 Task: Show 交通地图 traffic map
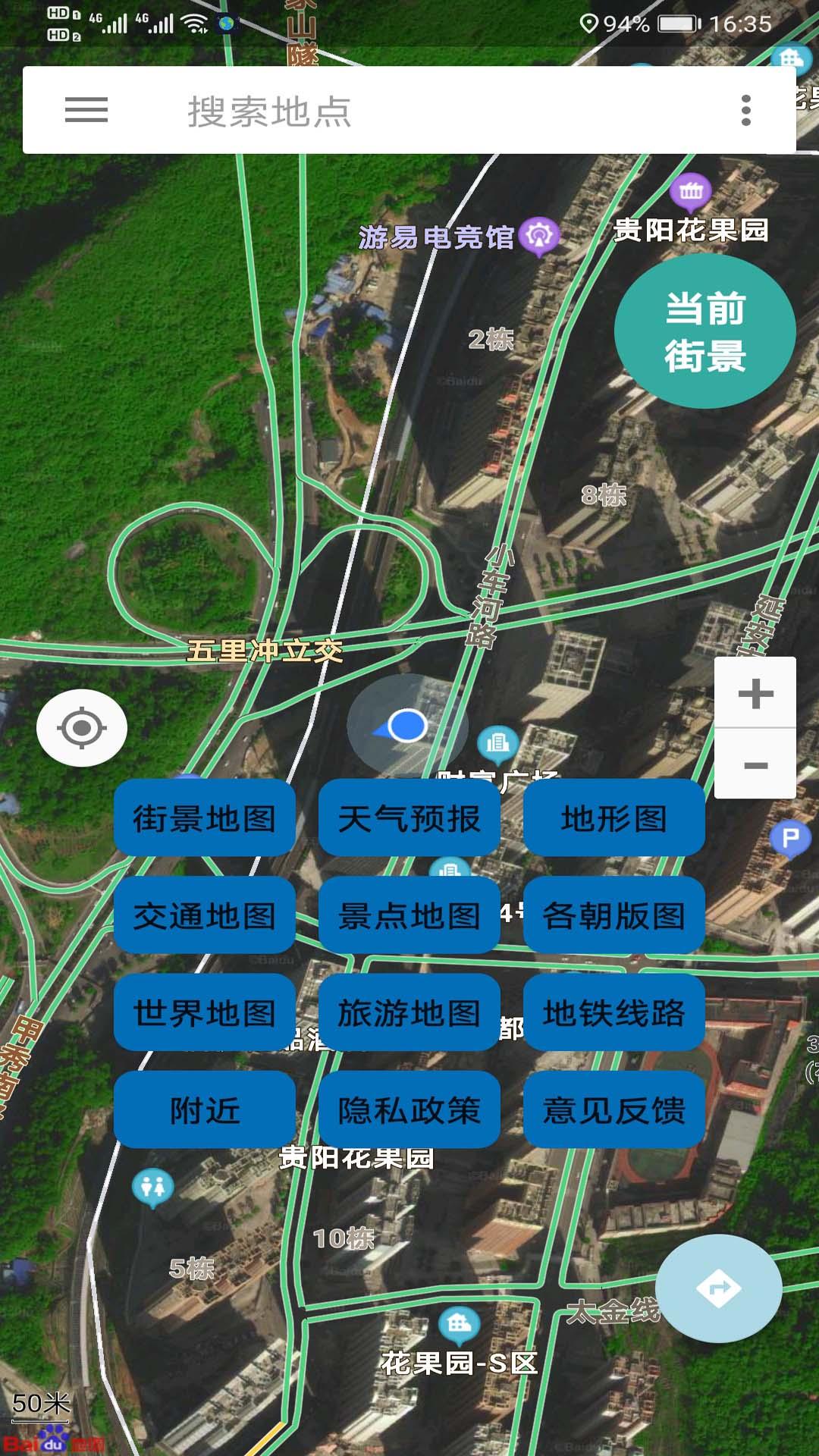pos(205,915)
